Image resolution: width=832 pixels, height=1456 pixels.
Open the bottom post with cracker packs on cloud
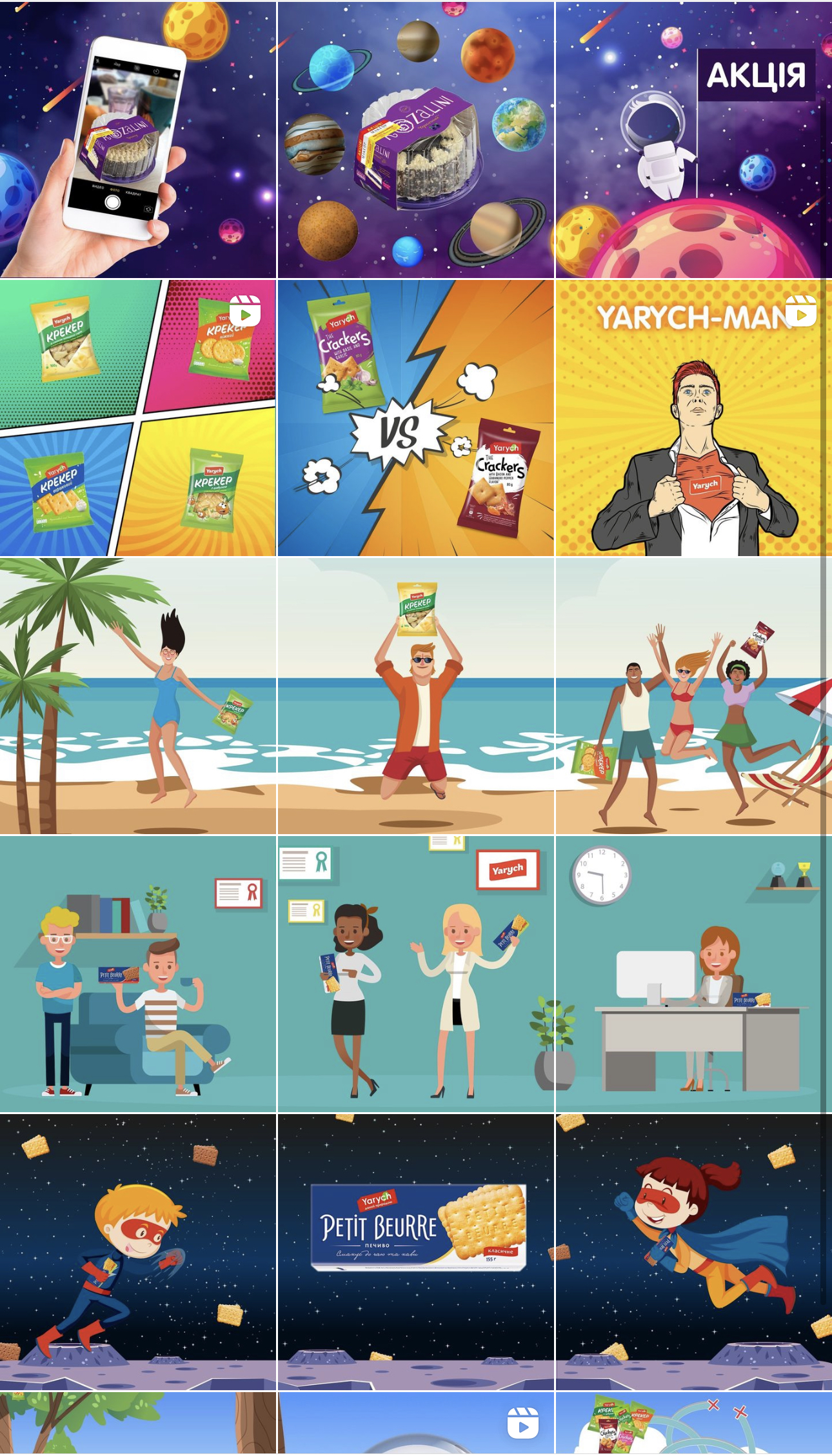pos(693,1423)
